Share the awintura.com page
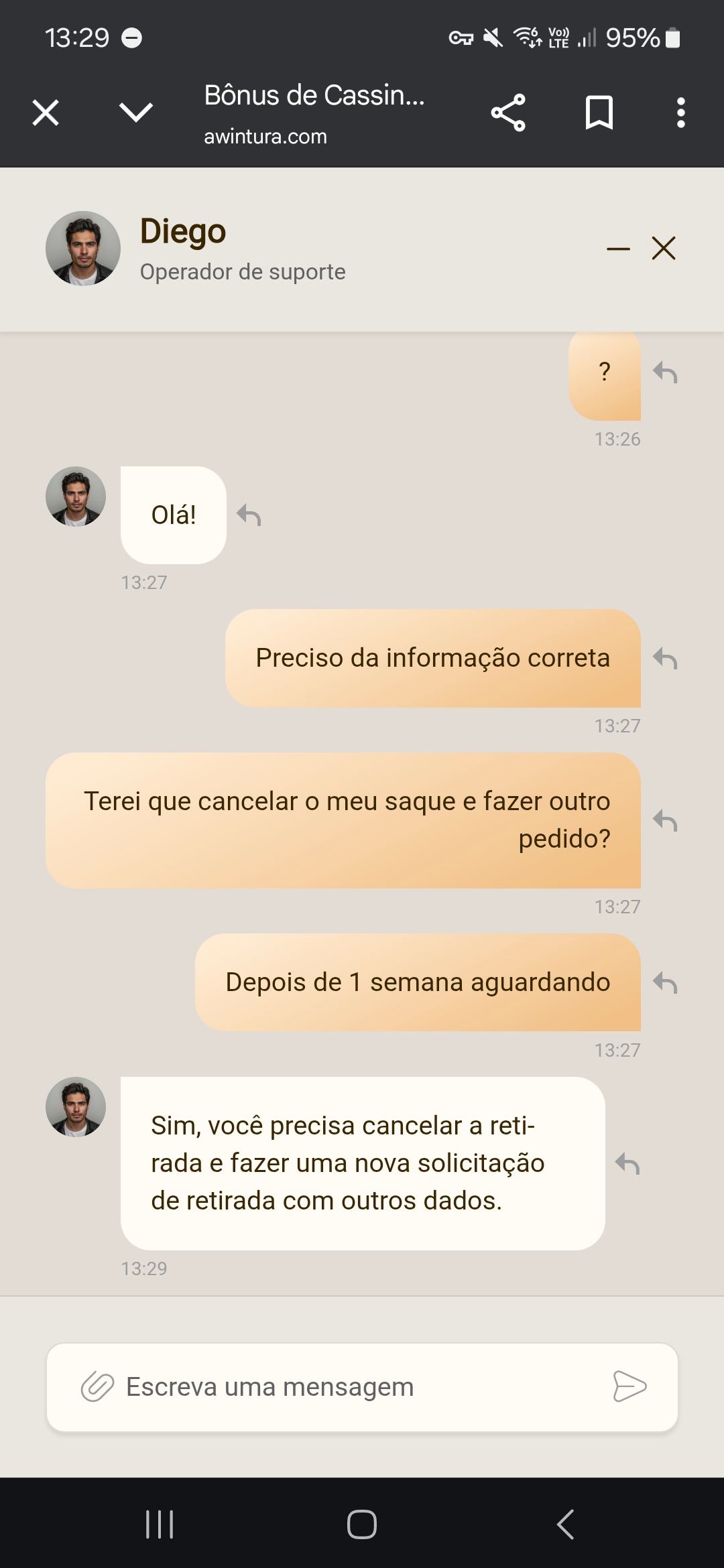Image resolution: width=724 pixels, height=1568 pixels. coord(508,113)
